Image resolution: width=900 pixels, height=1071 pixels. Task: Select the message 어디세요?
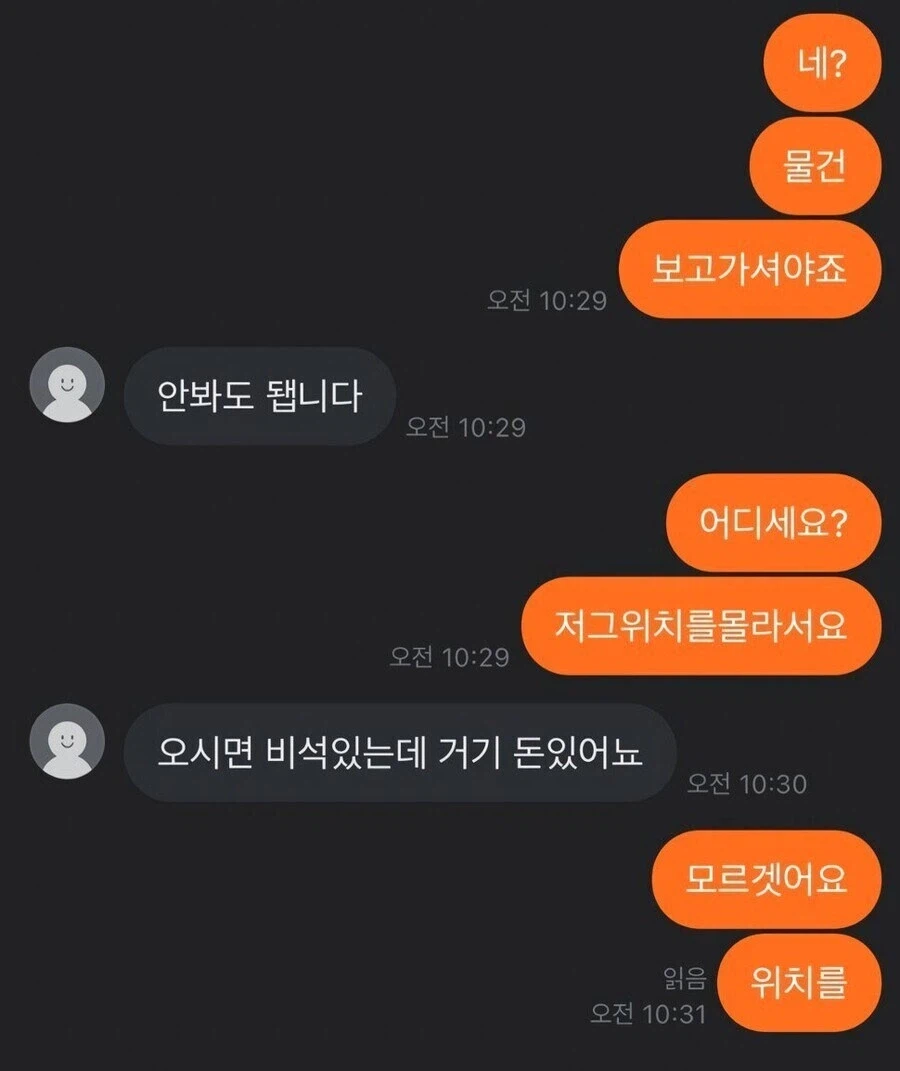point(774,522)
